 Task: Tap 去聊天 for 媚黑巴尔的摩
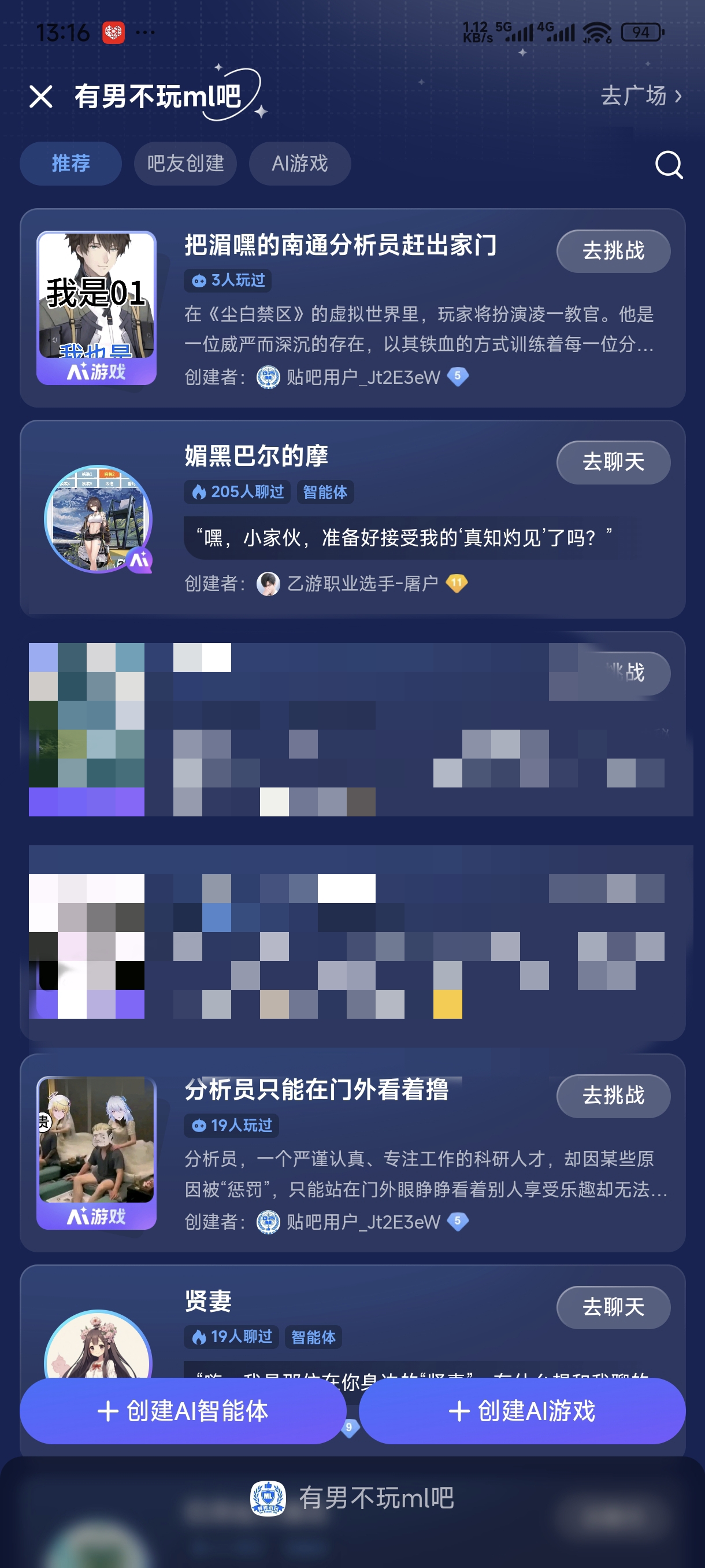pos(613,462)
